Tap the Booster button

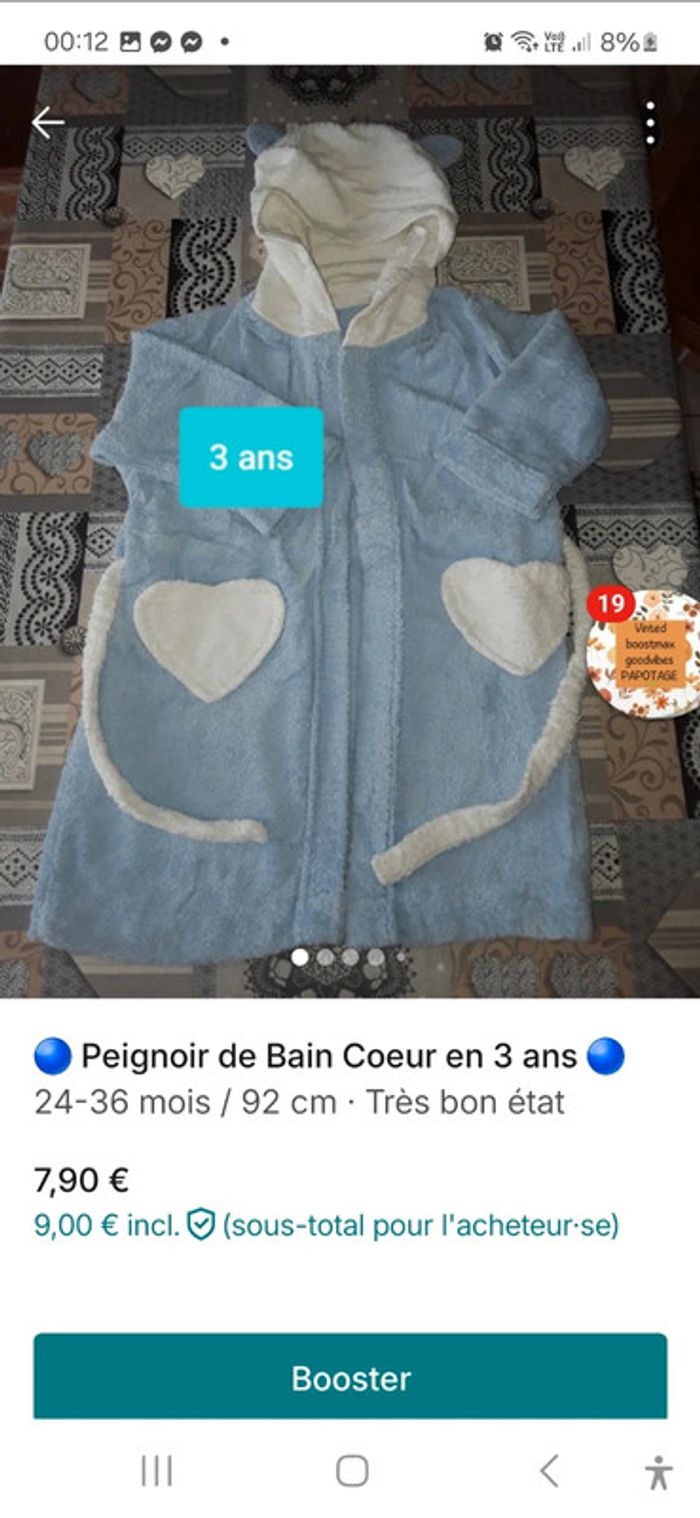point(350,1377)
